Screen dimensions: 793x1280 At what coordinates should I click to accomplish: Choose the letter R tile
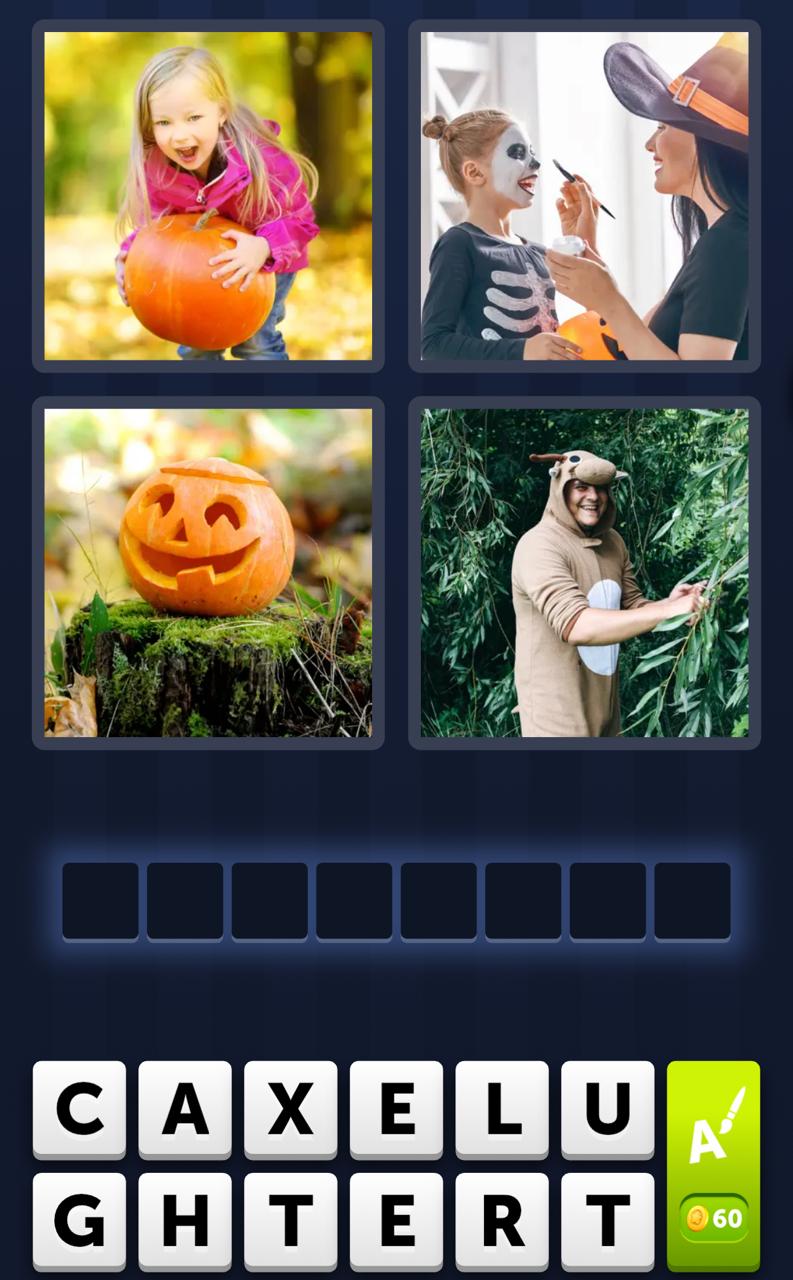(502, 1220)
